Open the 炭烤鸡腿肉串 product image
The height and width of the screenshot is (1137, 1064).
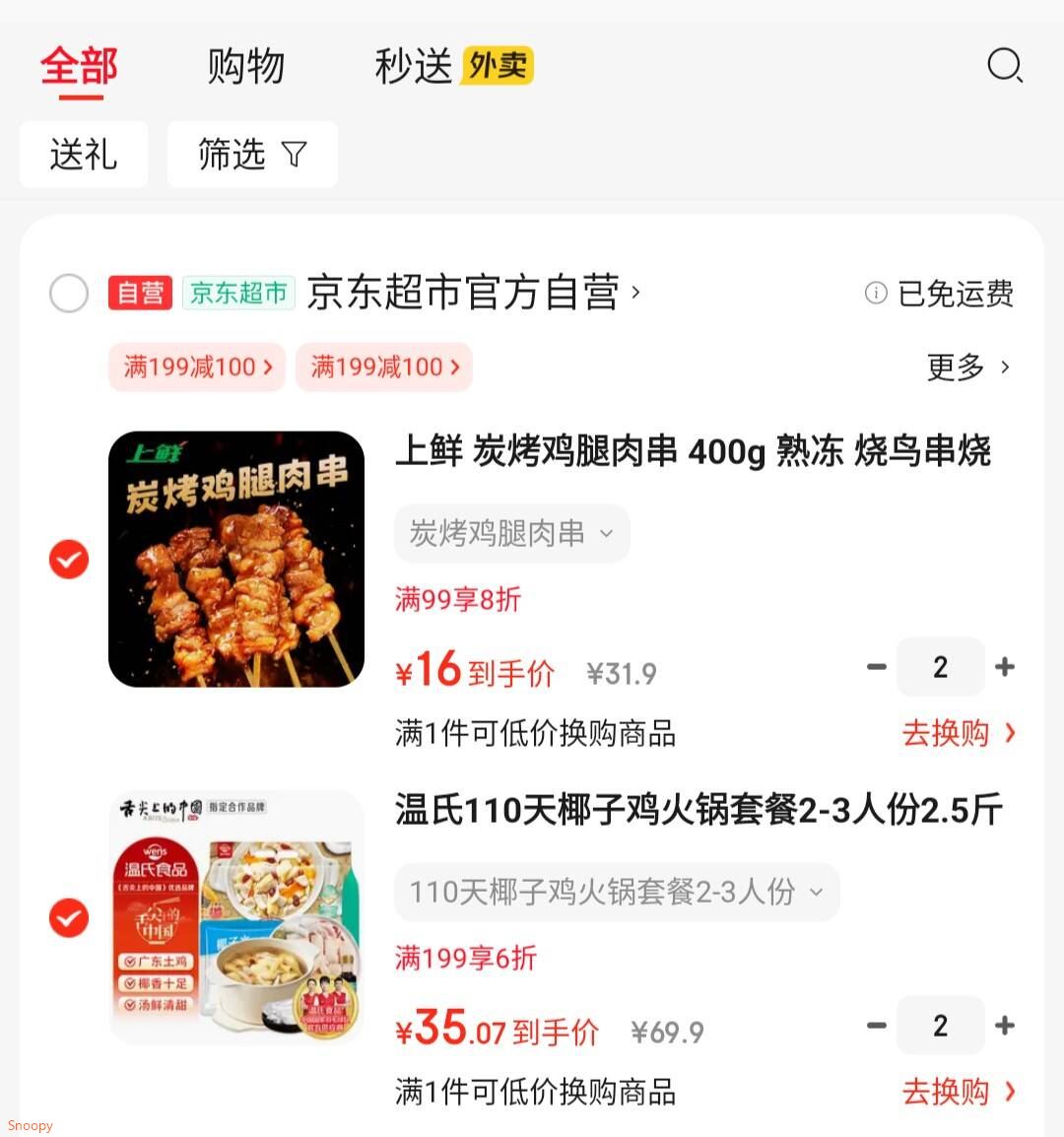[x=236, y=560]
